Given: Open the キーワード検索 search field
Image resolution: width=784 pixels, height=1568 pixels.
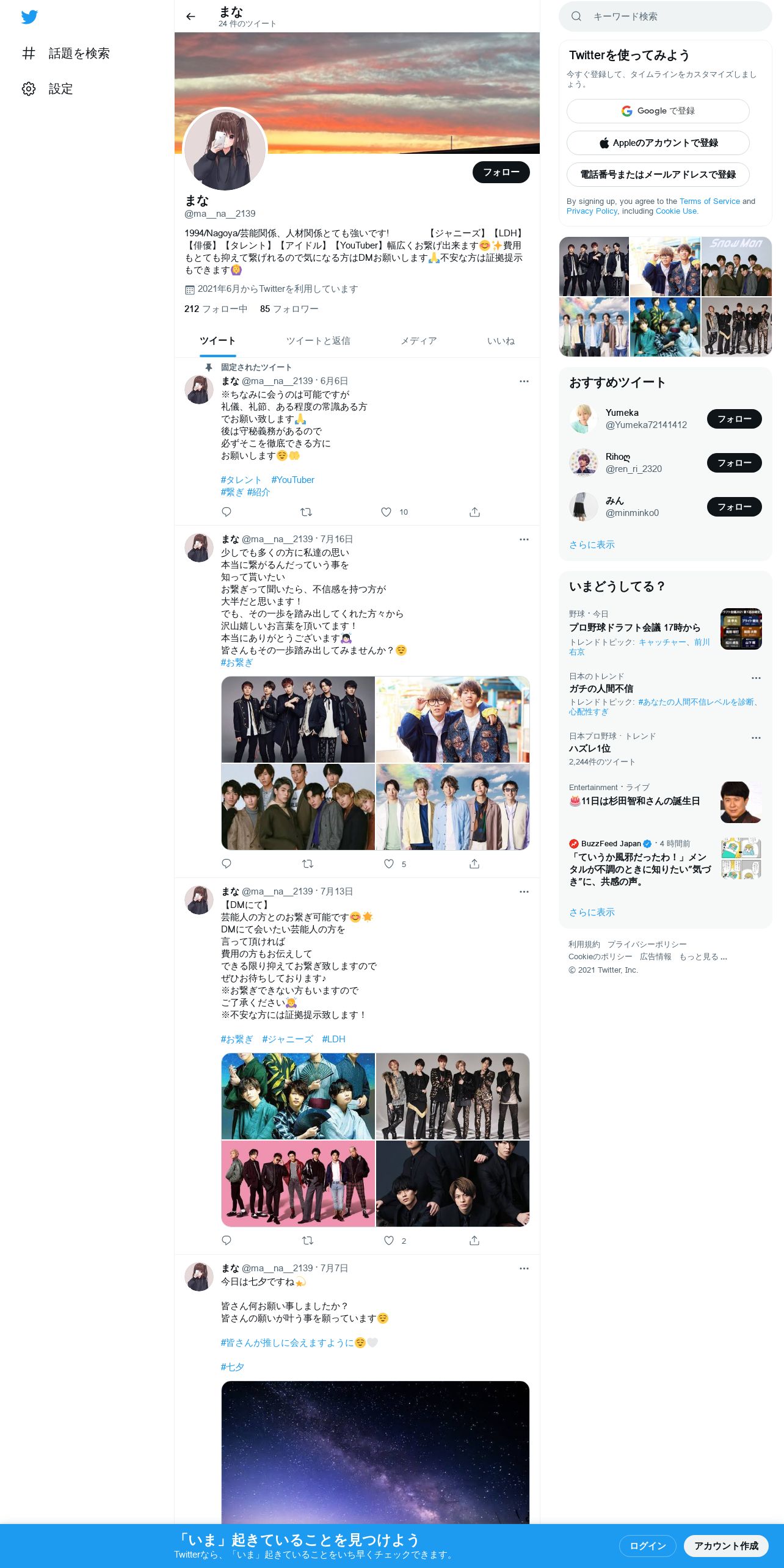Looking at the screenshot, I should [665, 16].
